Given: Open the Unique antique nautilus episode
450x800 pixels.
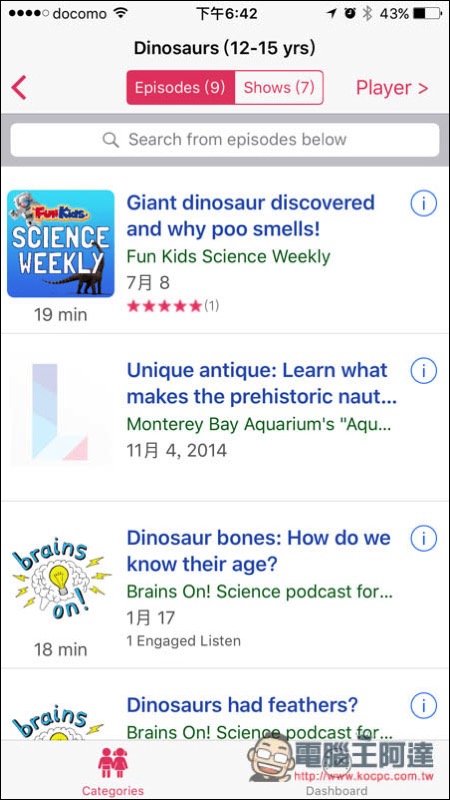Looking at the screenshot, I should (261, 384).
